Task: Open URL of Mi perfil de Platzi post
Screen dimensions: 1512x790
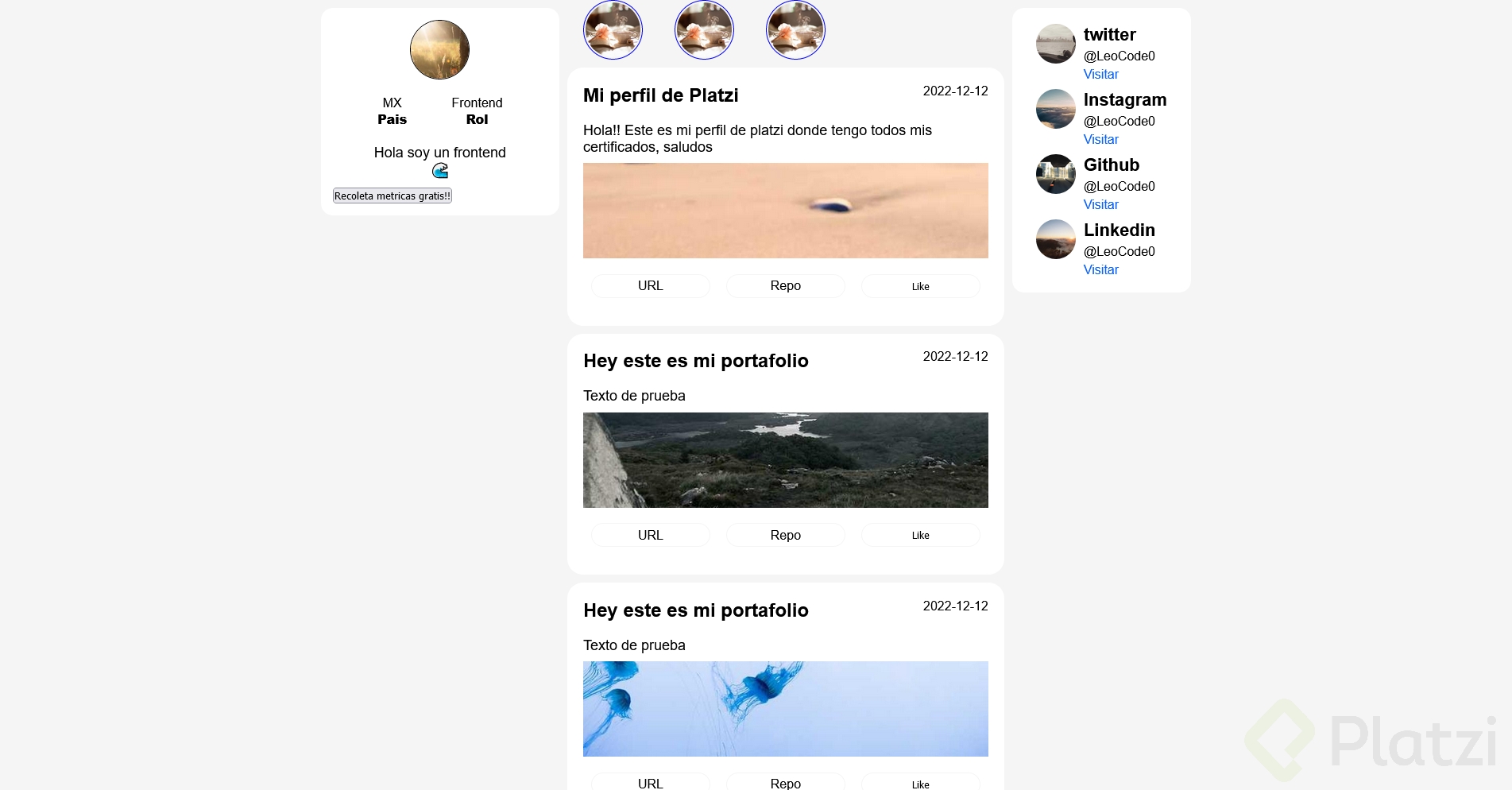Action: point(650,286)
